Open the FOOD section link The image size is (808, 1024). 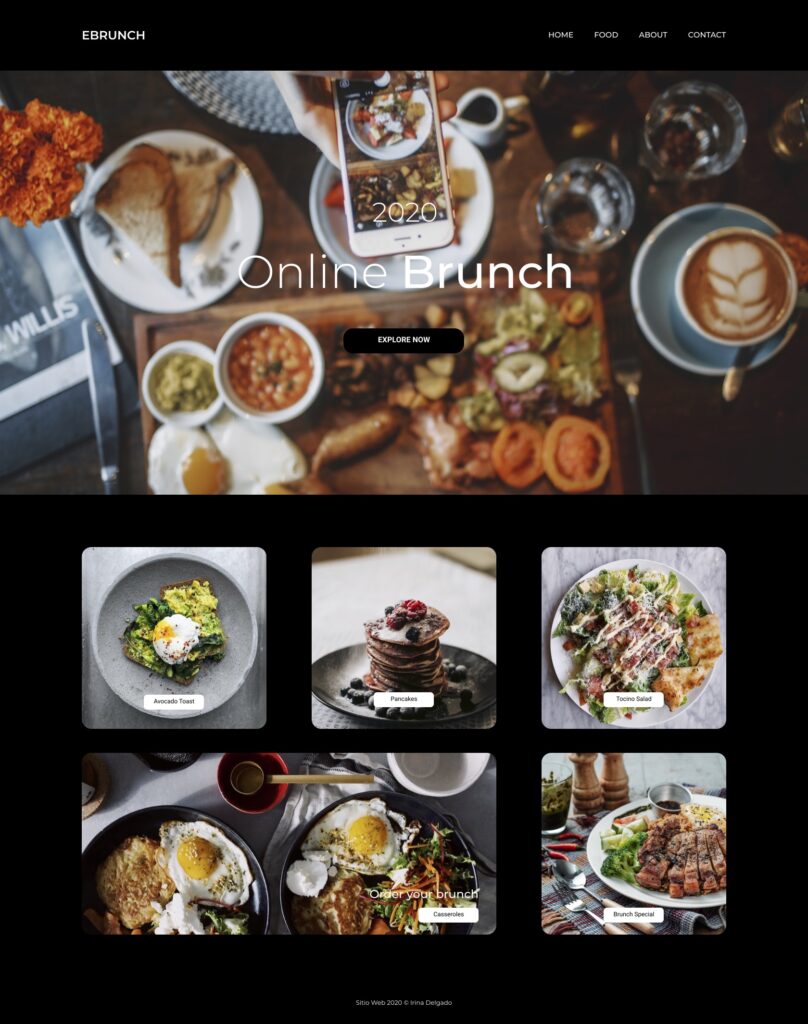pyautogui.click(x=606, y=35)
